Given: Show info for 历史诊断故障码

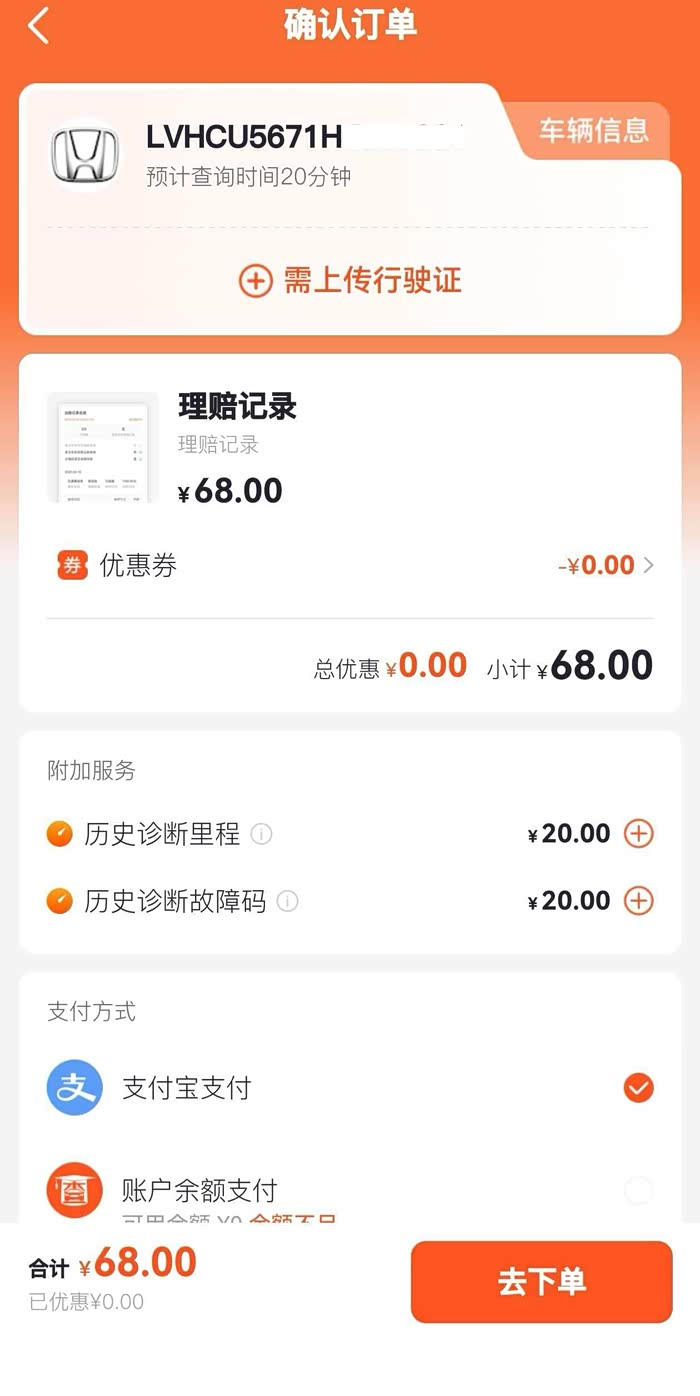Looking at the screenshot, I should (x=287, y=901).
